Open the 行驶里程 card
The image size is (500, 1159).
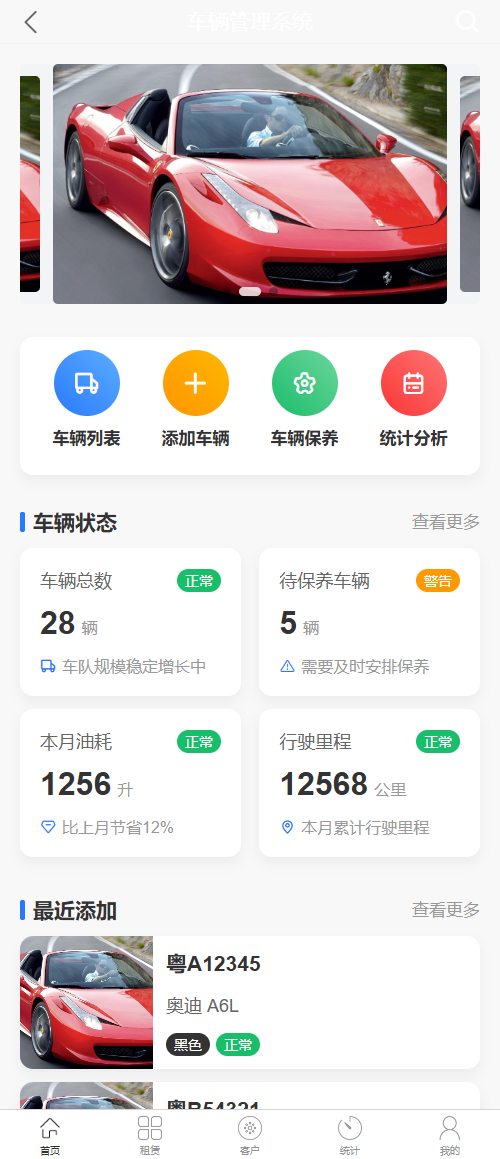(x=369, y=783)
